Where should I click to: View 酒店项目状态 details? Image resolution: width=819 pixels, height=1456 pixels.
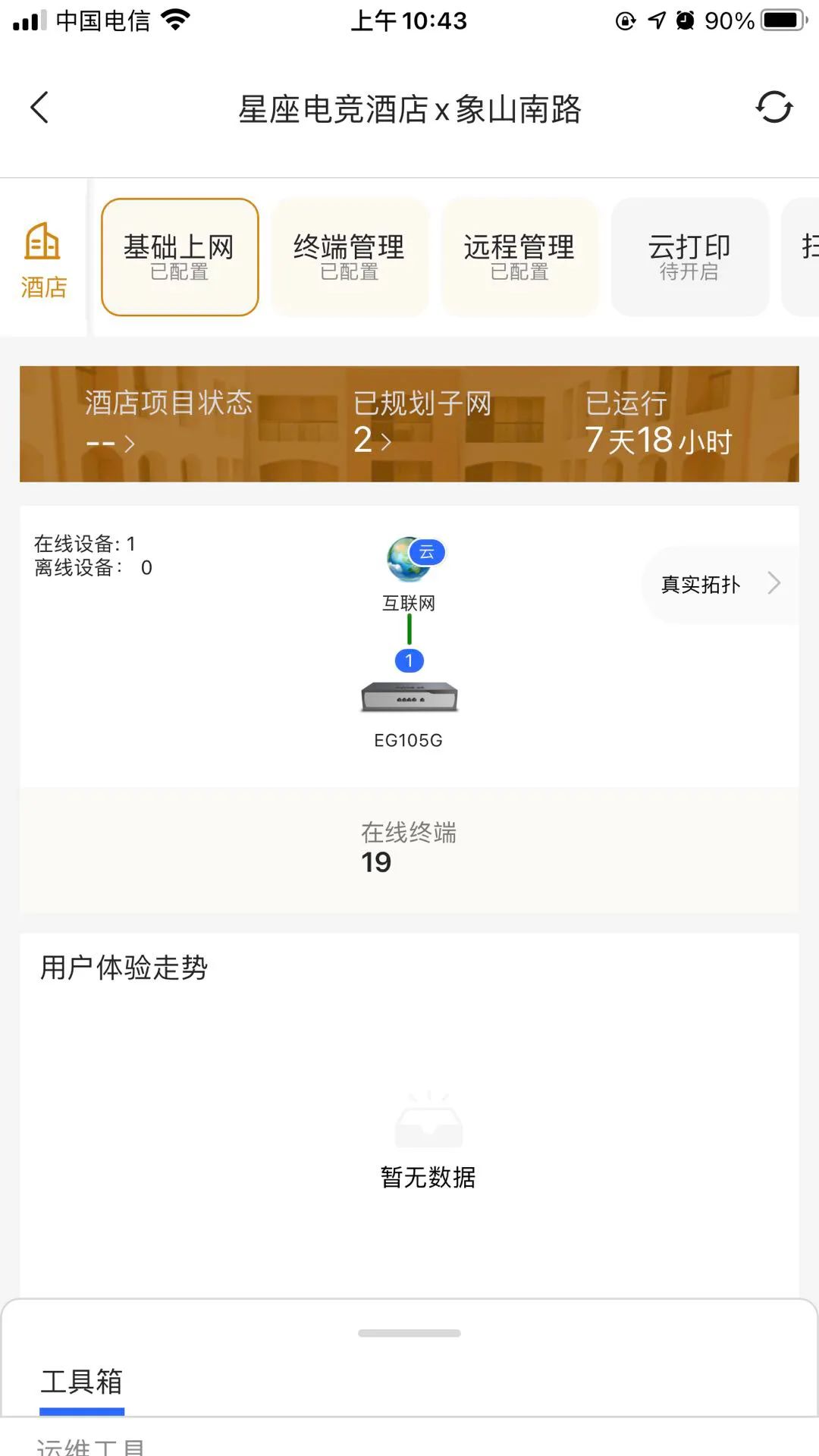[x=167, y=422]
